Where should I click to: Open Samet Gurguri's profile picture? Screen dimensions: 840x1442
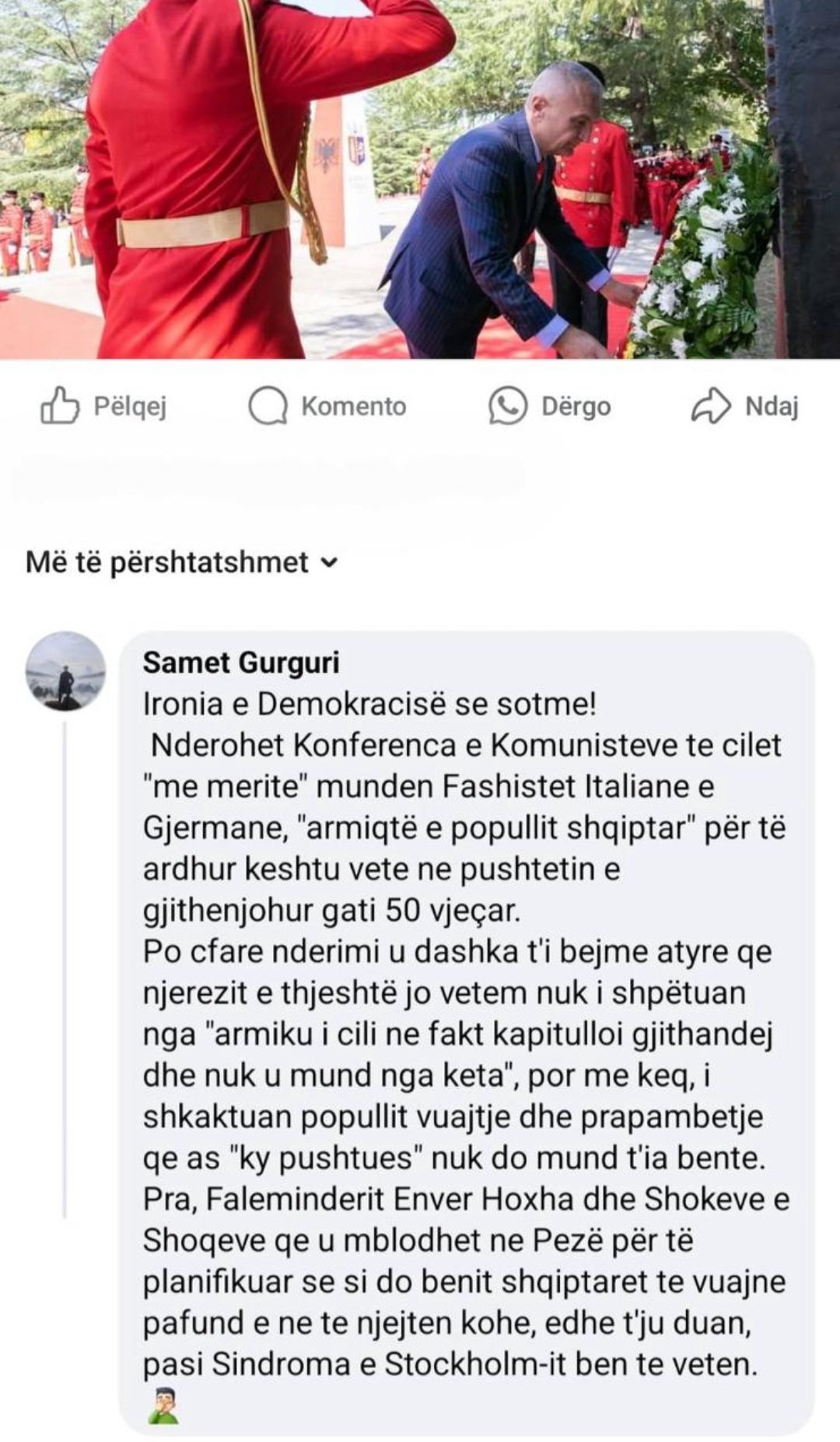click(x=65, y=670)
